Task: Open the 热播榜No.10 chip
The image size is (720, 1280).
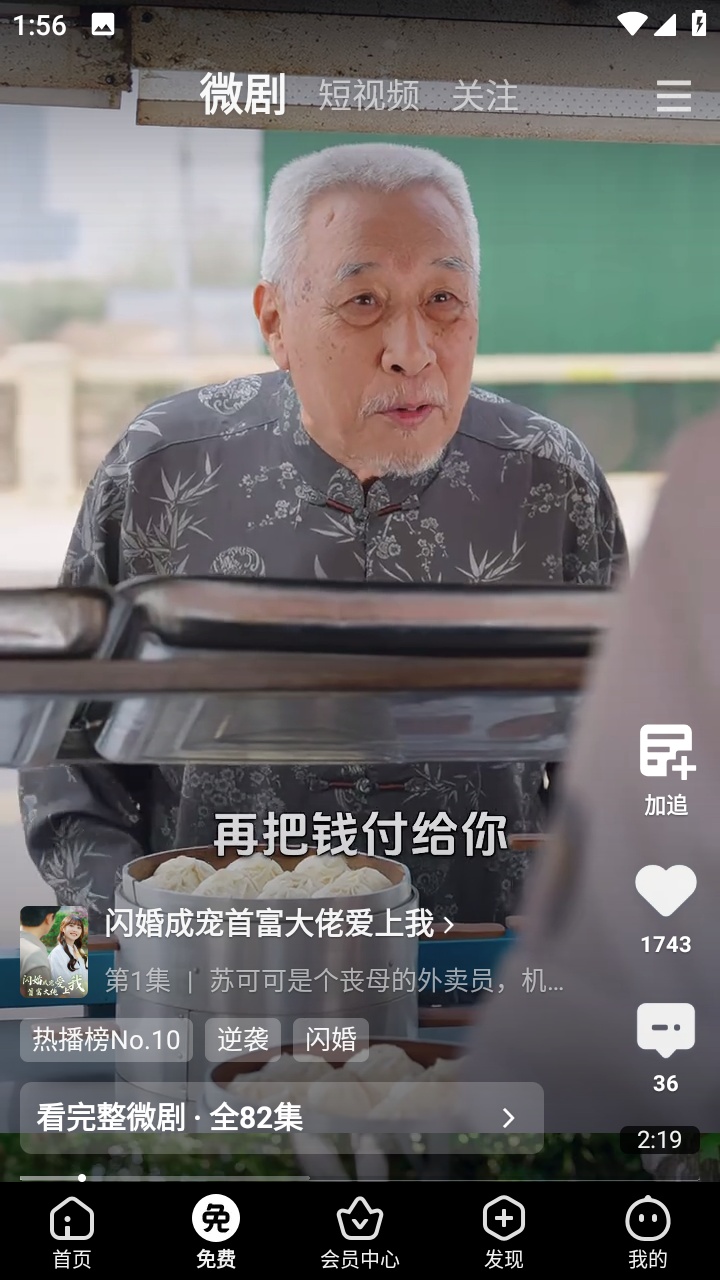Action: pos(106,1040)
